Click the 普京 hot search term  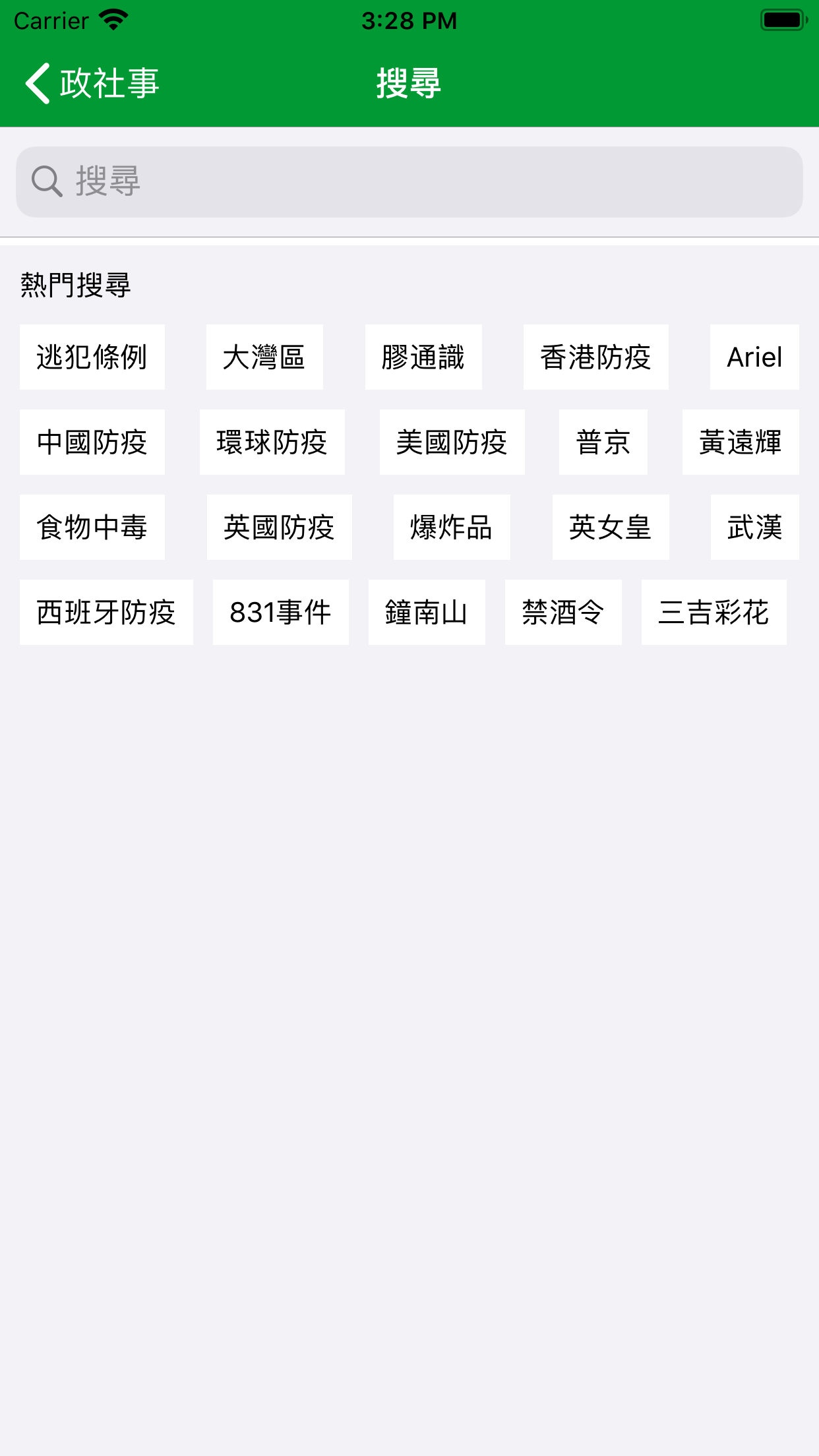602,442
